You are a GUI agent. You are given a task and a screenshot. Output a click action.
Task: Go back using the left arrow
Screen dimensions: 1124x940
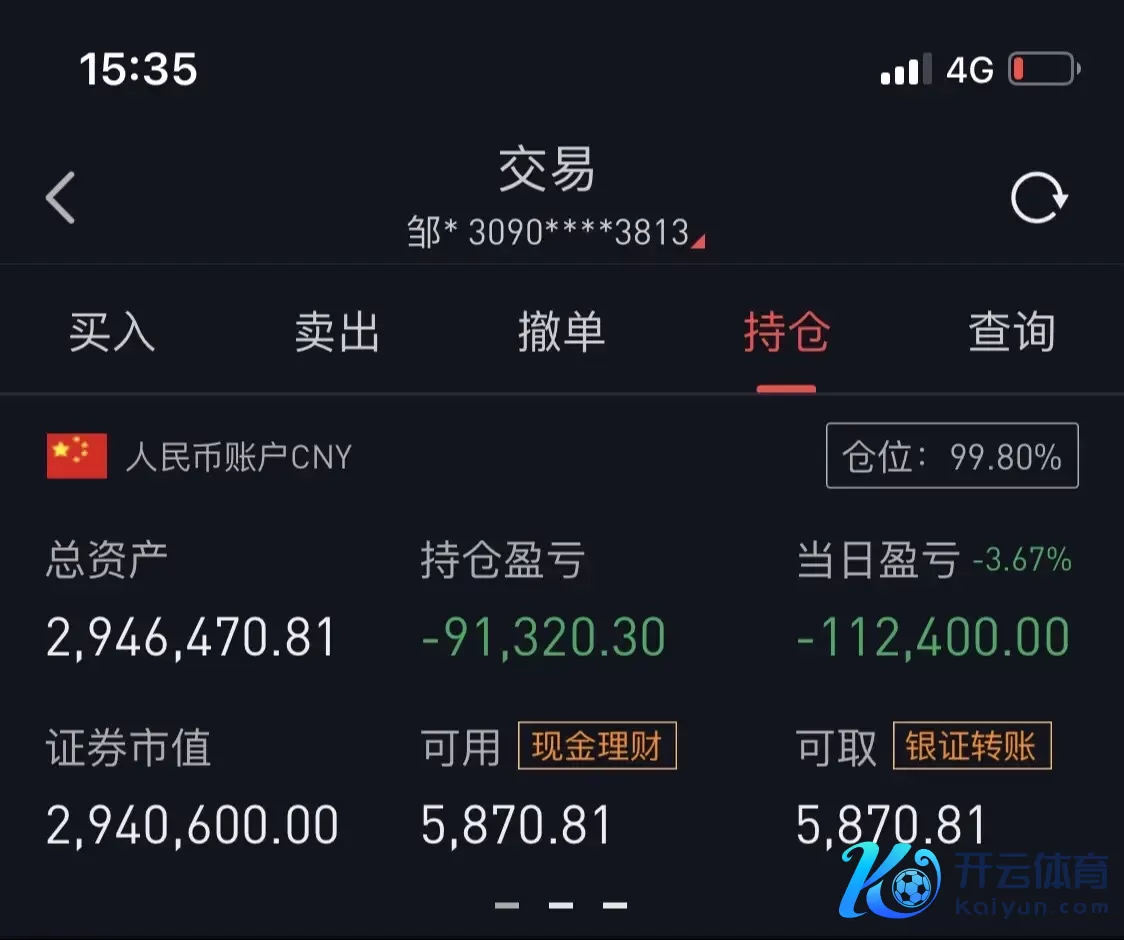click(61, 197)
